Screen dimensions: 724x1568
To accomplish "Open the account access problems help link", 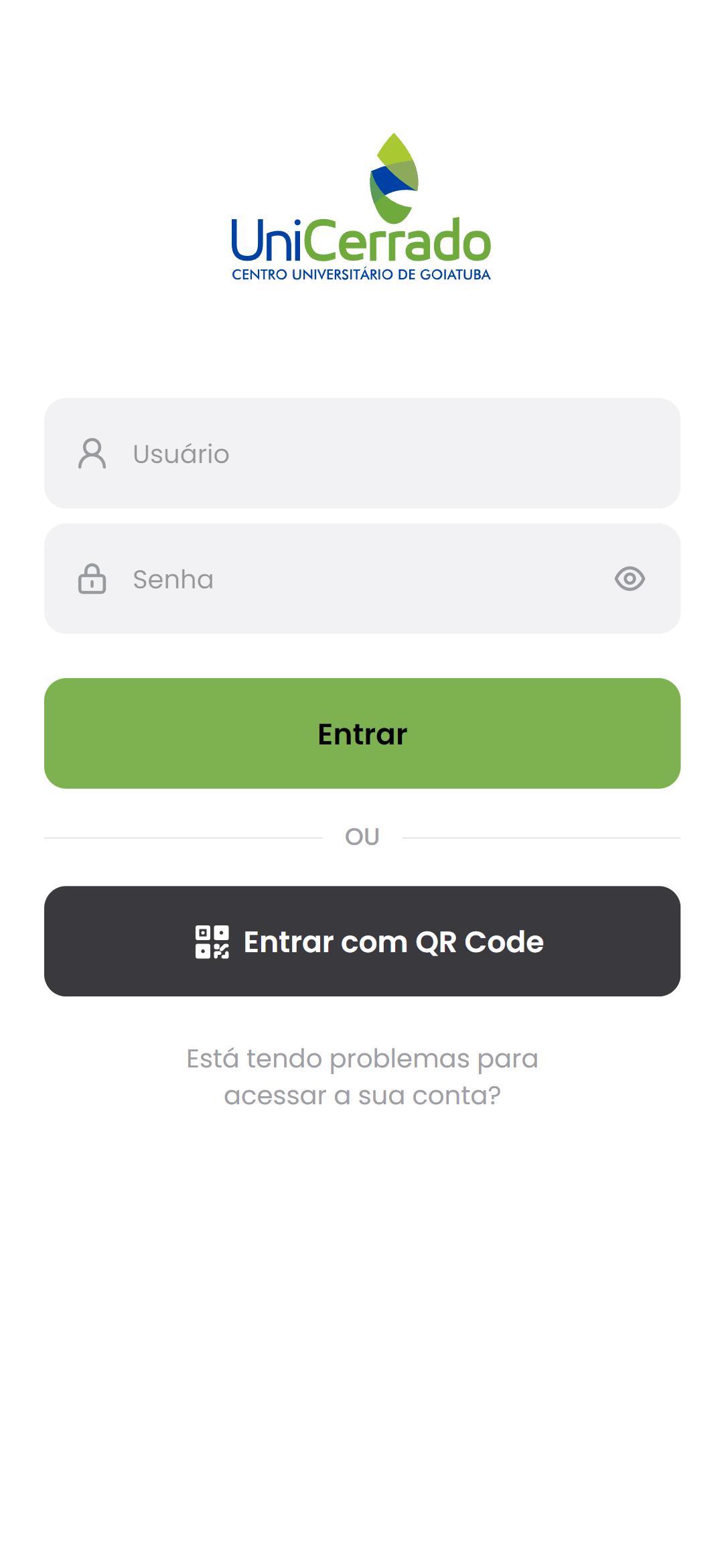I will coord(362,1077).
